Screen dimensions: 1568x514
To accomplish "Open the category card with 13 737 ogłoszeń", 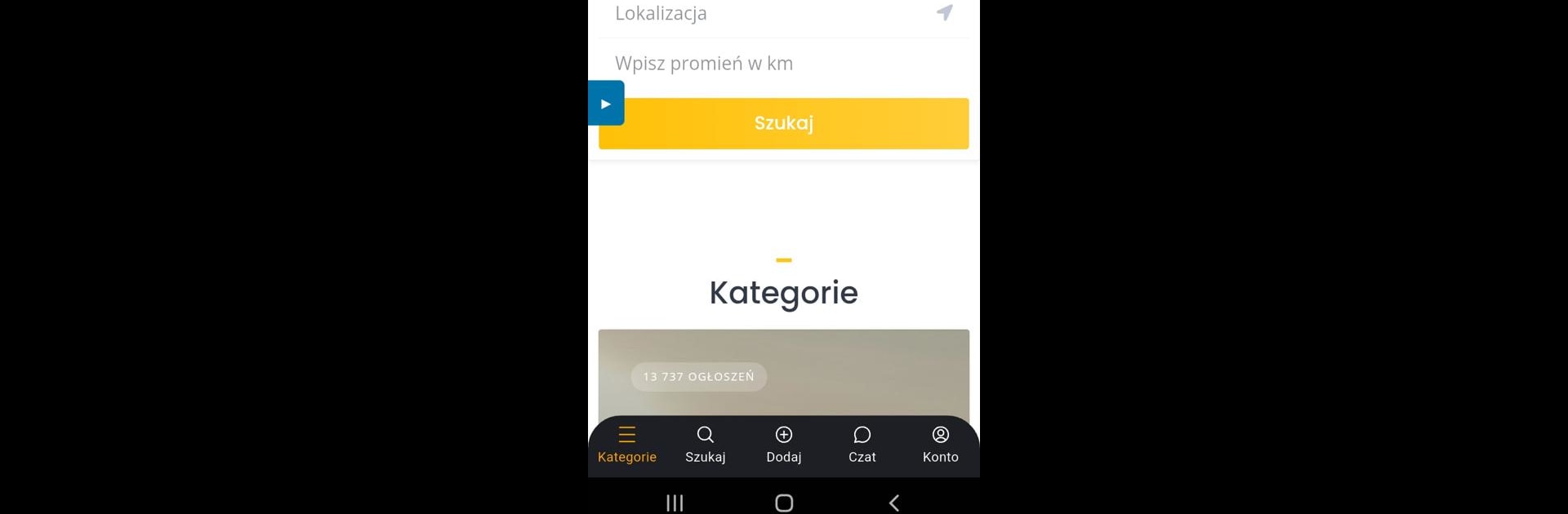I will [x=783, y=374].
